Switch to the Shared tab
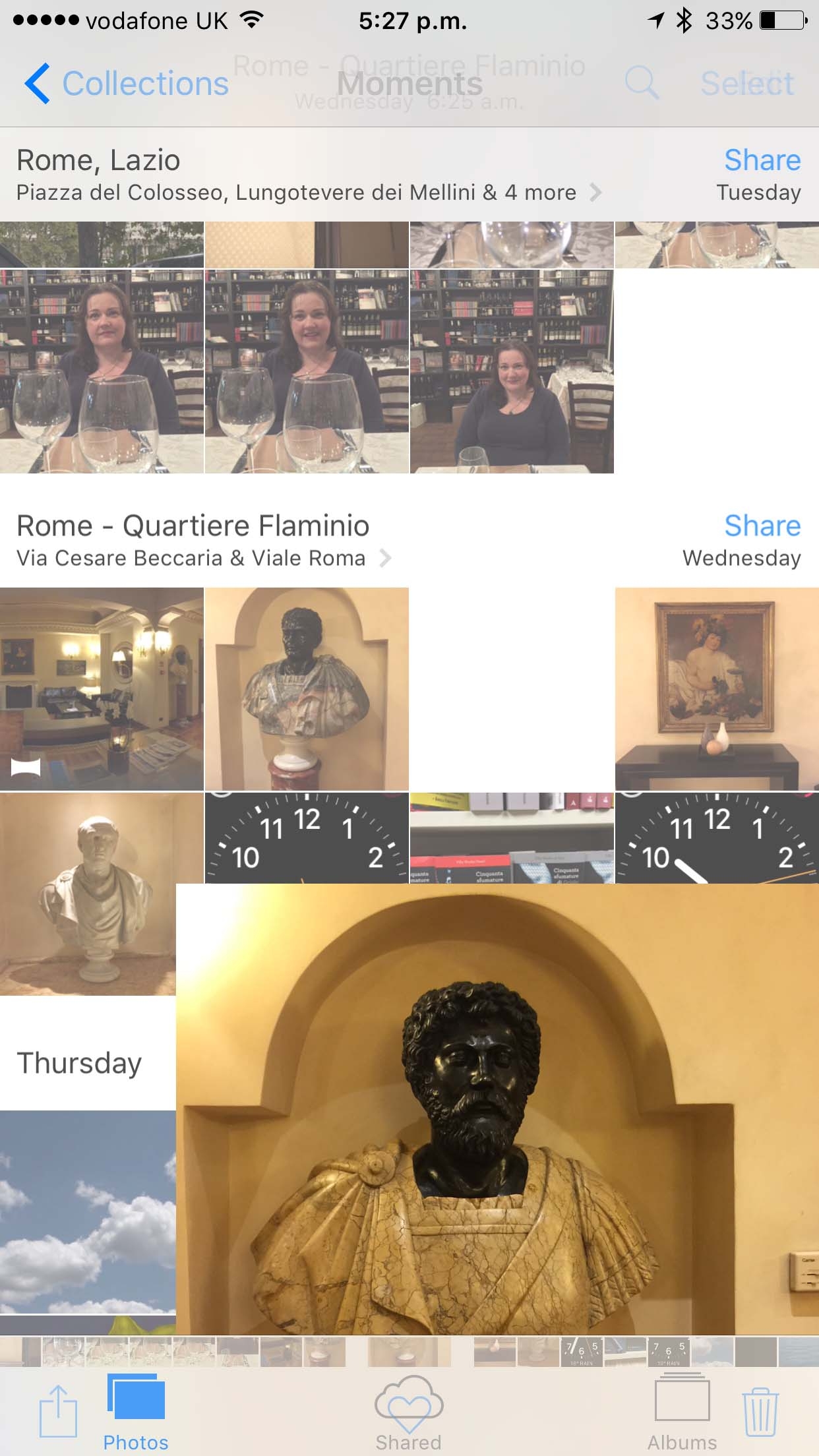This screenshot has height=1456, width=819. (409, 1412)
